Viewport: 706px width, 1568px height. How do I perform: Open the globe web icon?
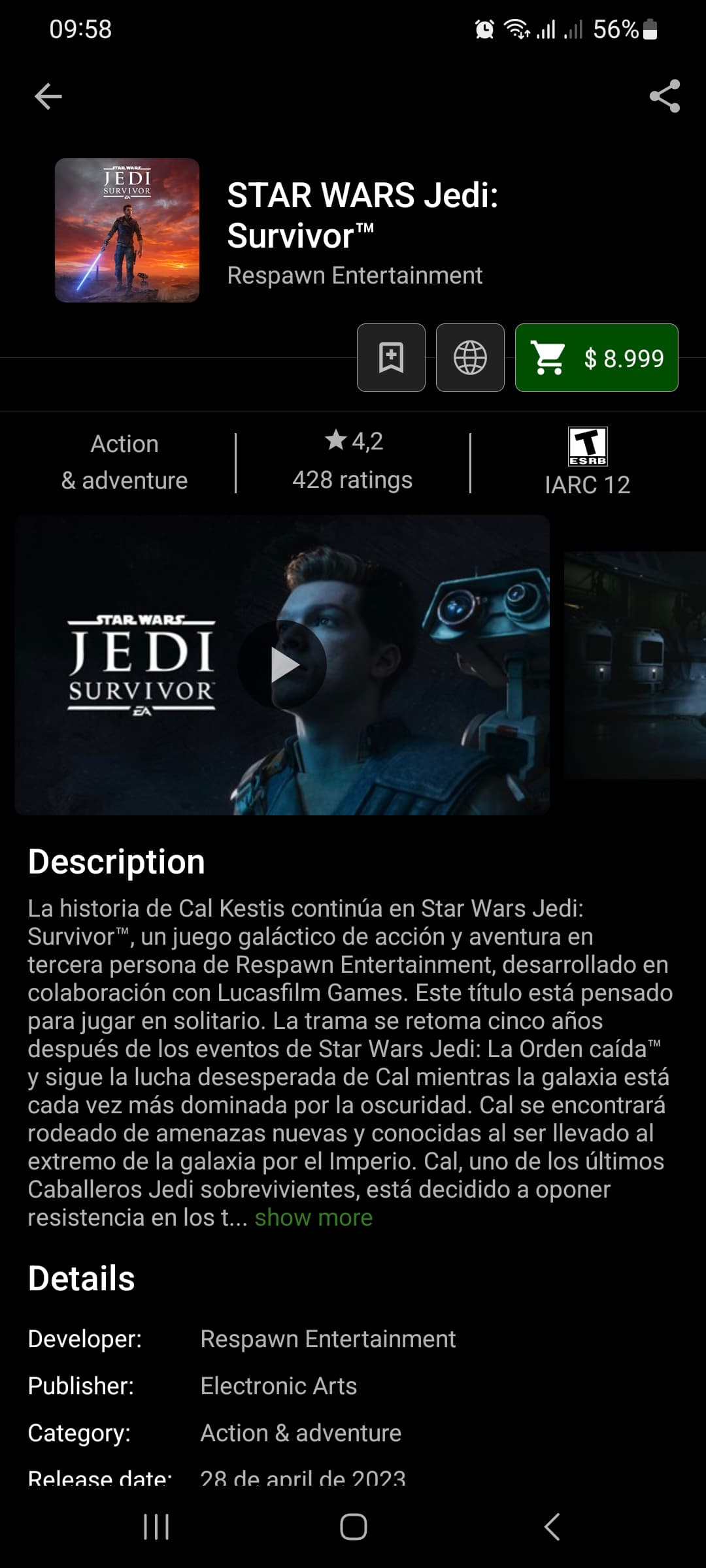coord(470,358)
